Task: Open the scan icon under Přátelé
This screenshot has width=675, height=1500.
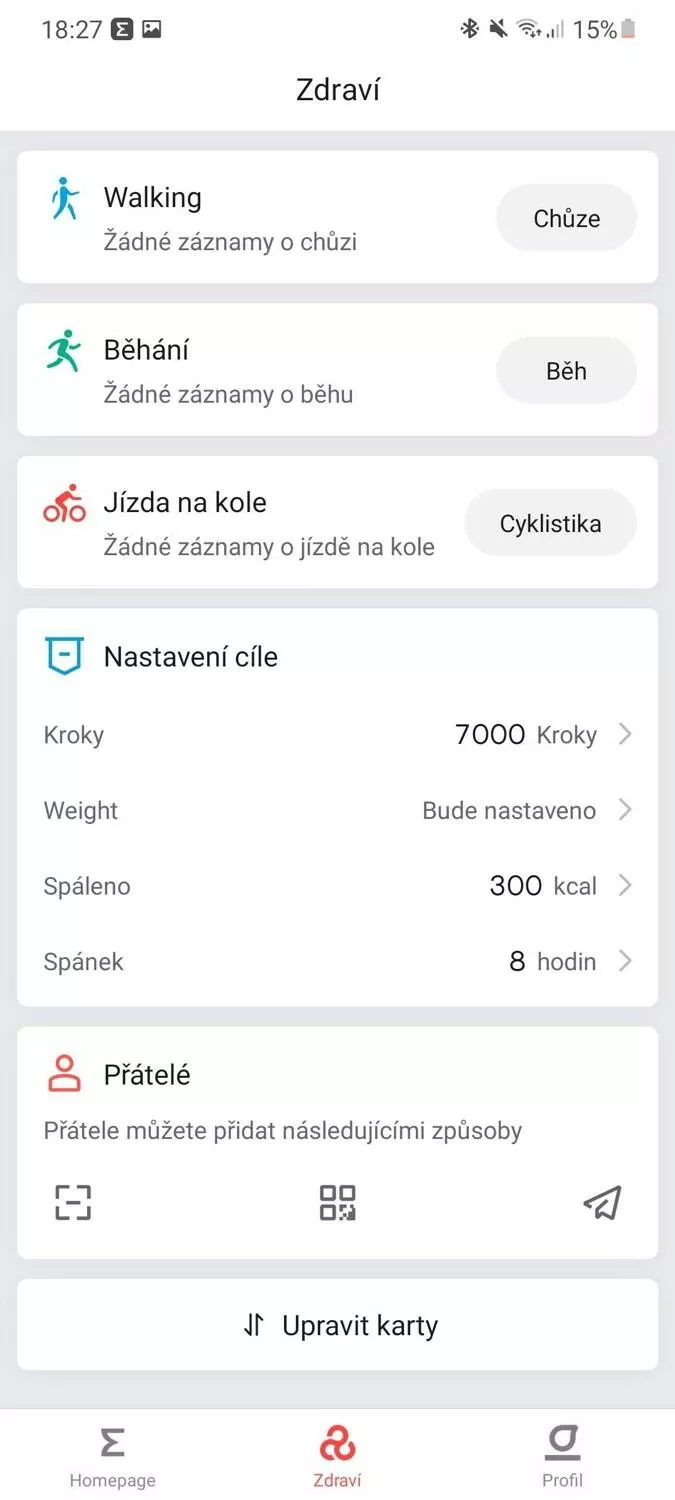Action: click(x=72, y=1202)
